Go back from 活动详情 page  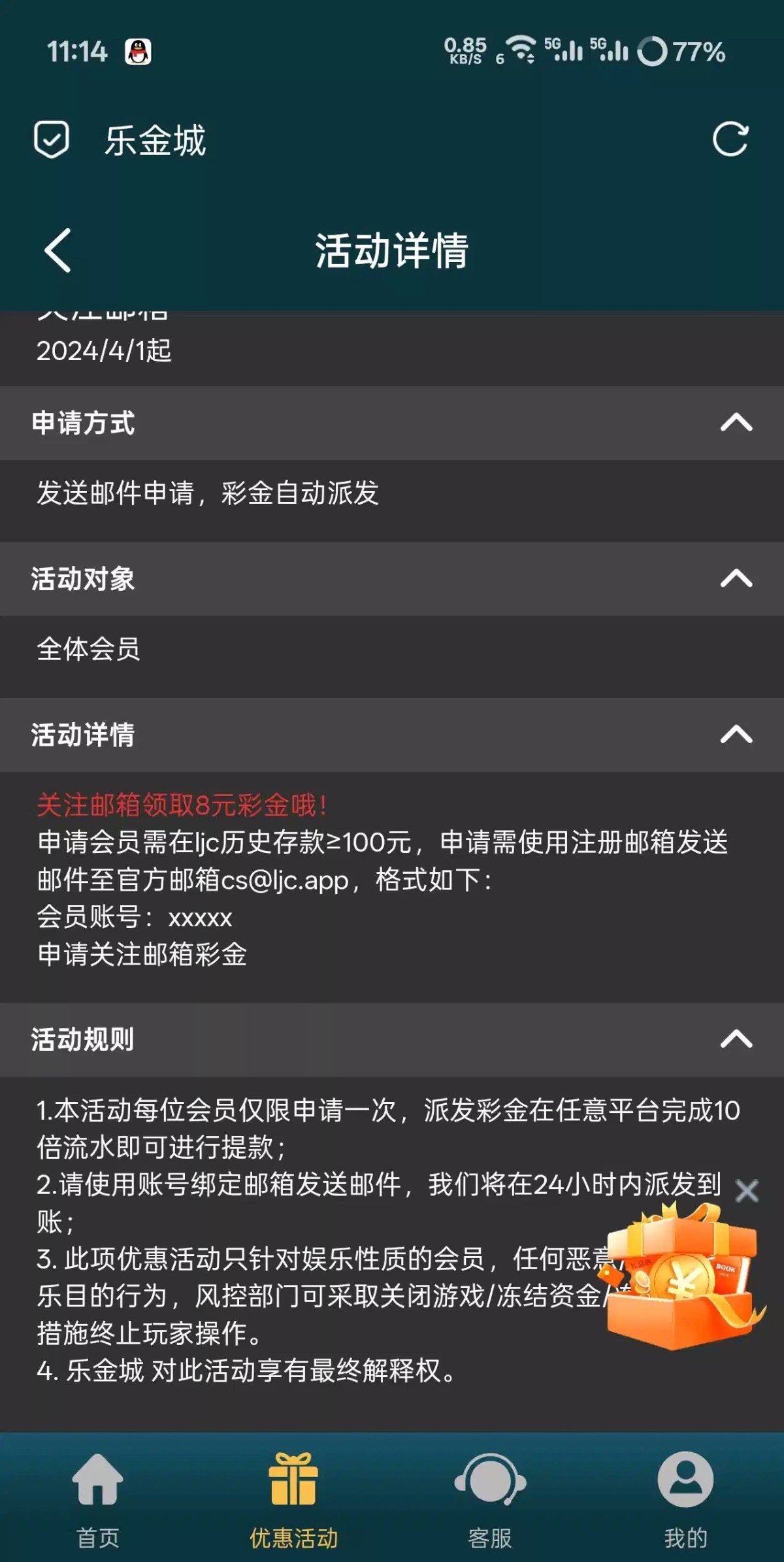(x=57, y=250)
